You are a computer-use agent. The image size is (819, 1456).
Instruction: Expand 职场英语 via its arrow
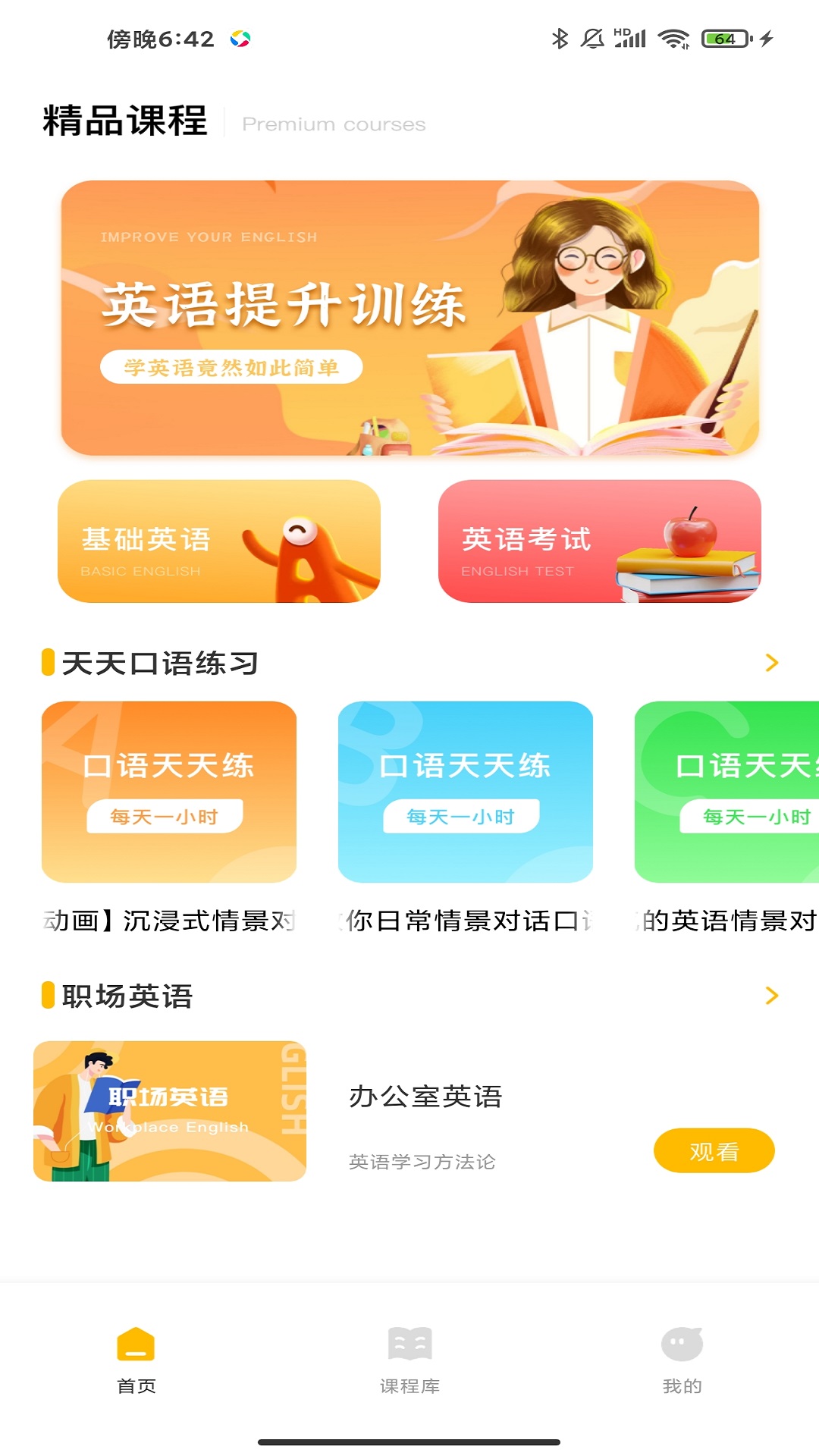(773, 993)
